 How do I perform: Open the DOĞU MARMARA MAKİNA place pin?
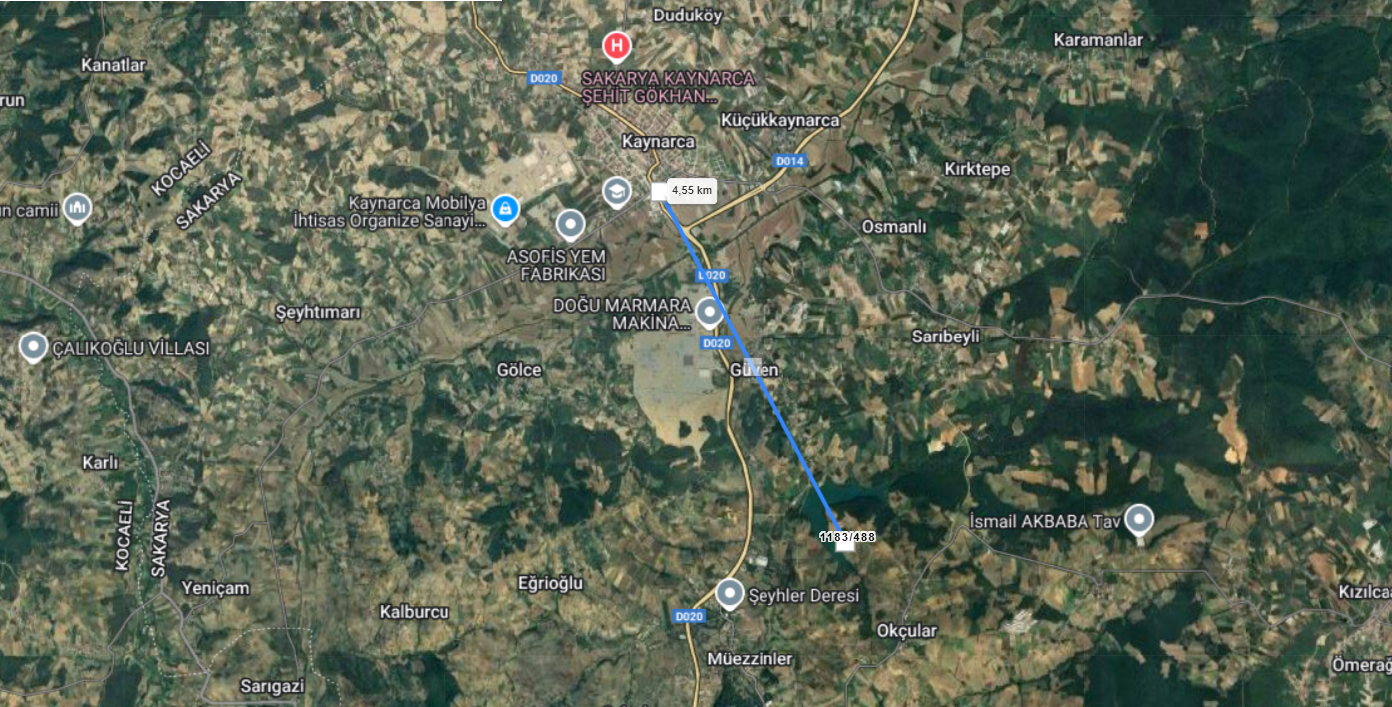click(710, 312)
